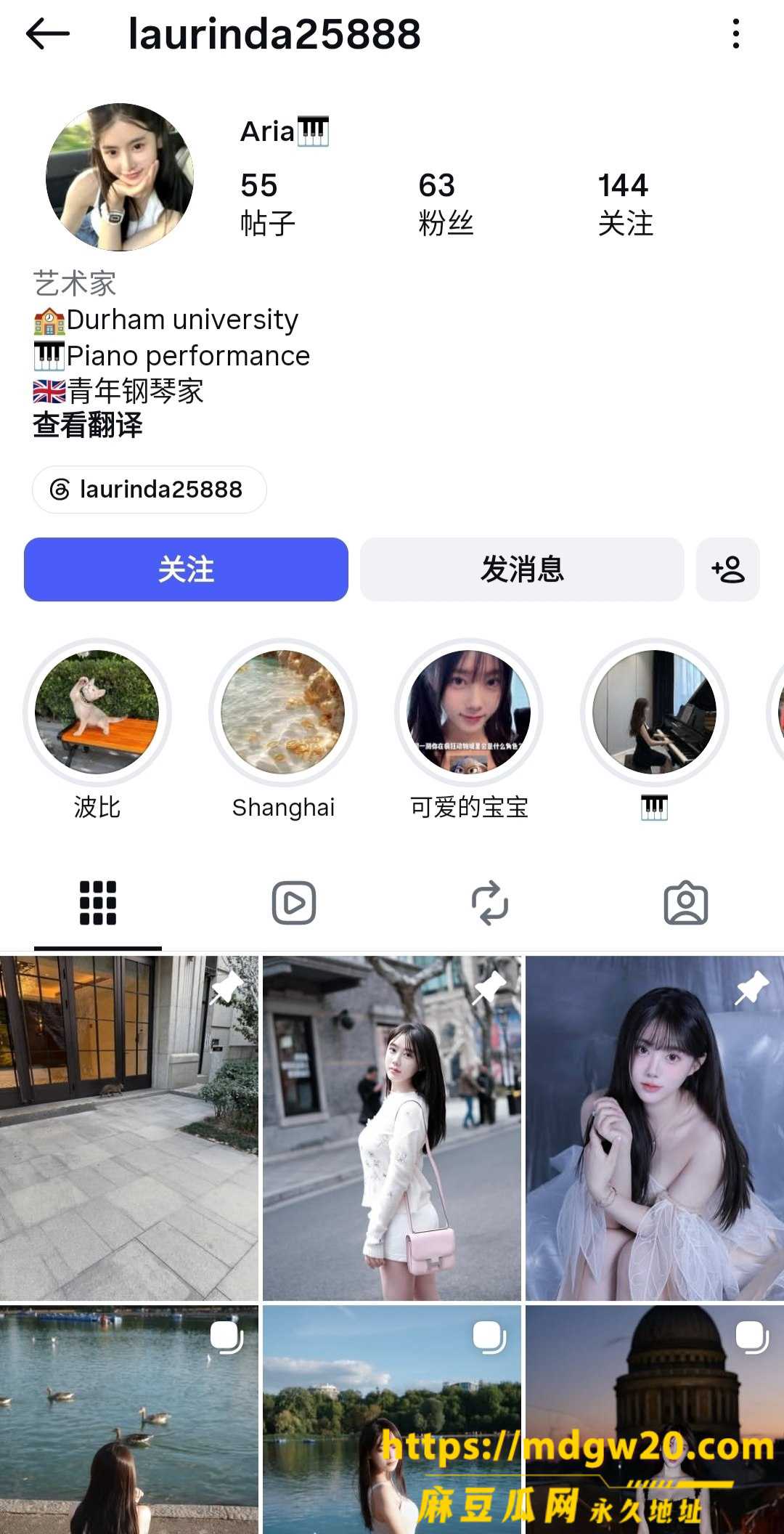The width and height of the screenshot is (784, 1534).
Task: Open pinned post of building entrance
Action: [x=129, y=1128]
